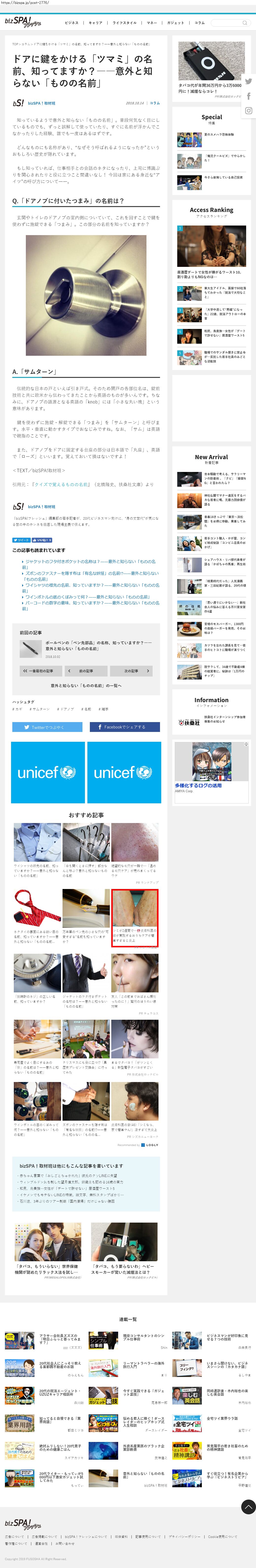Viewport: 256px width, 1568px height.
Task: Open the ビジネス menu item
Action: pos(71,22)
